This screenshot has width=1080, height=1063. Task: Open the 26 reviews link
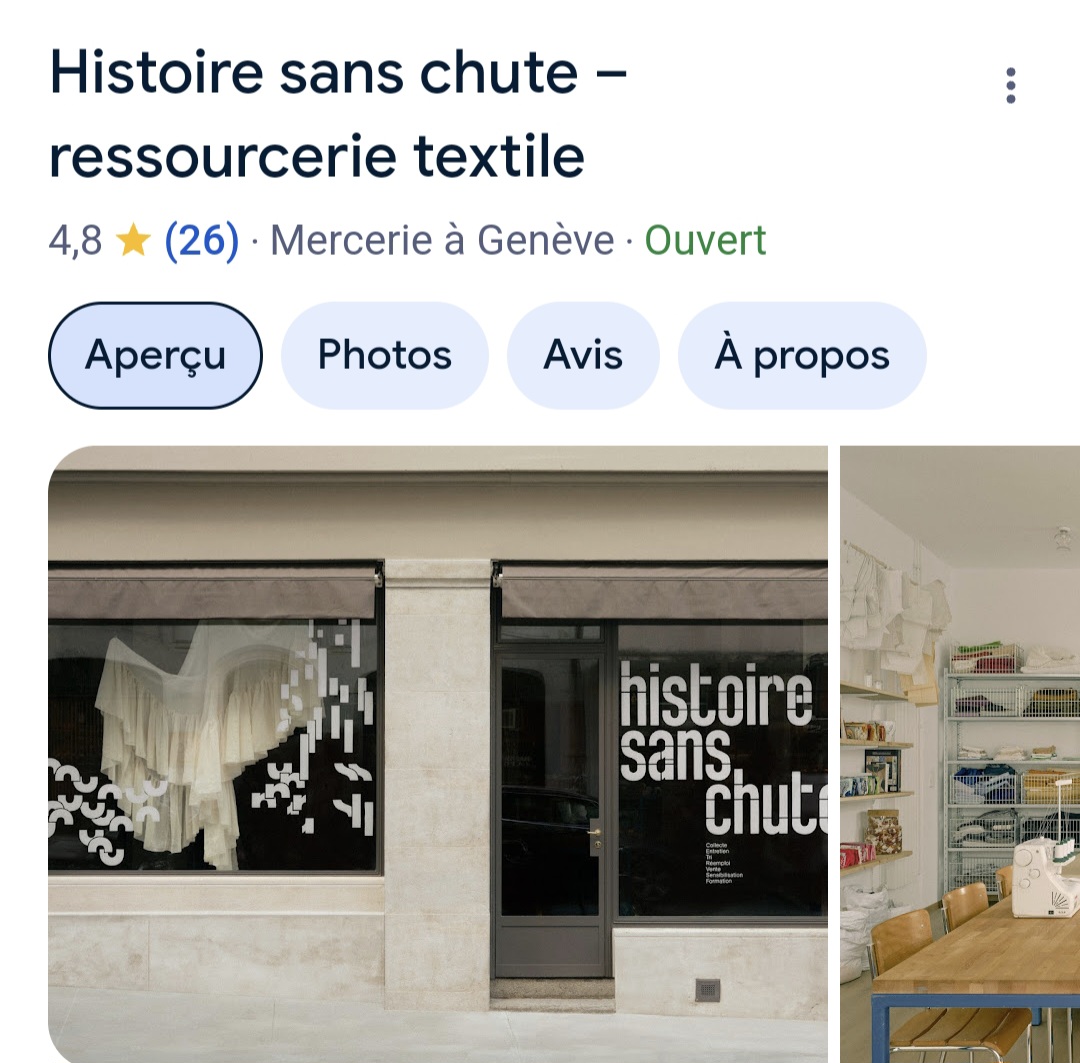pos(201,241)
